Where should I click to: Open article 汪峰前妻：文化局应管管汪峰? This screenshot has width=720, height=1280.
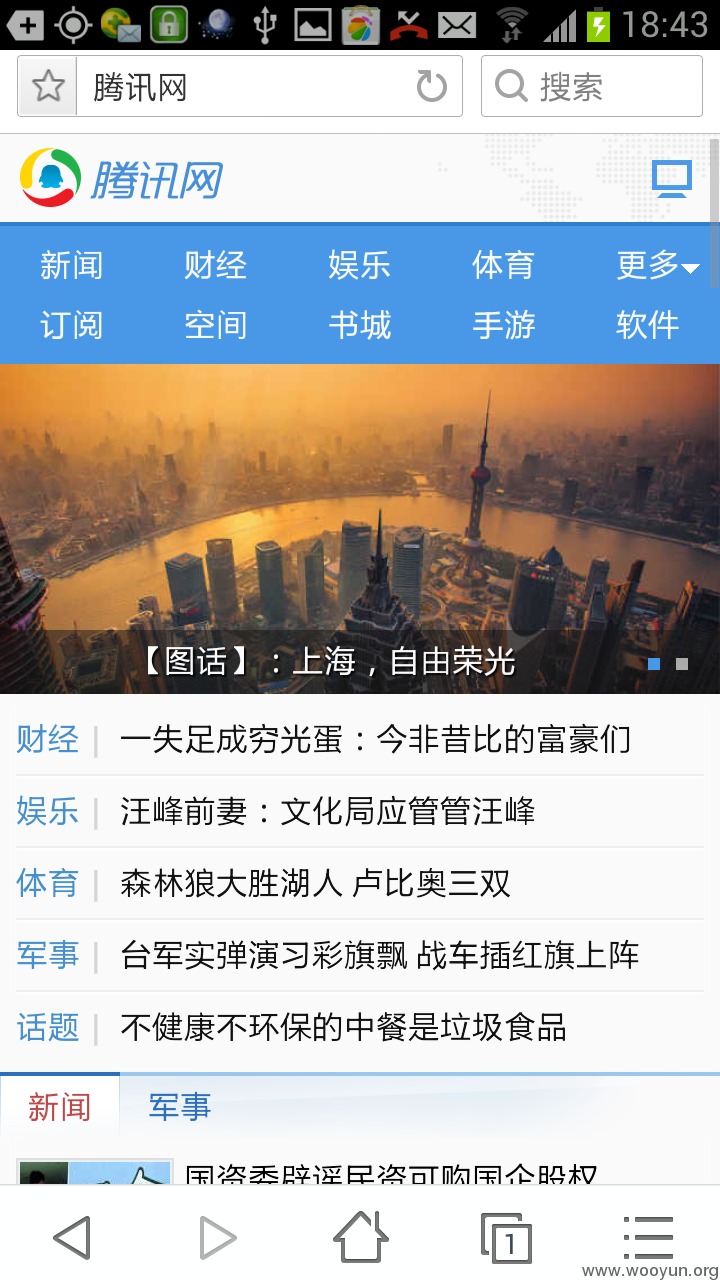pos(327,811)
